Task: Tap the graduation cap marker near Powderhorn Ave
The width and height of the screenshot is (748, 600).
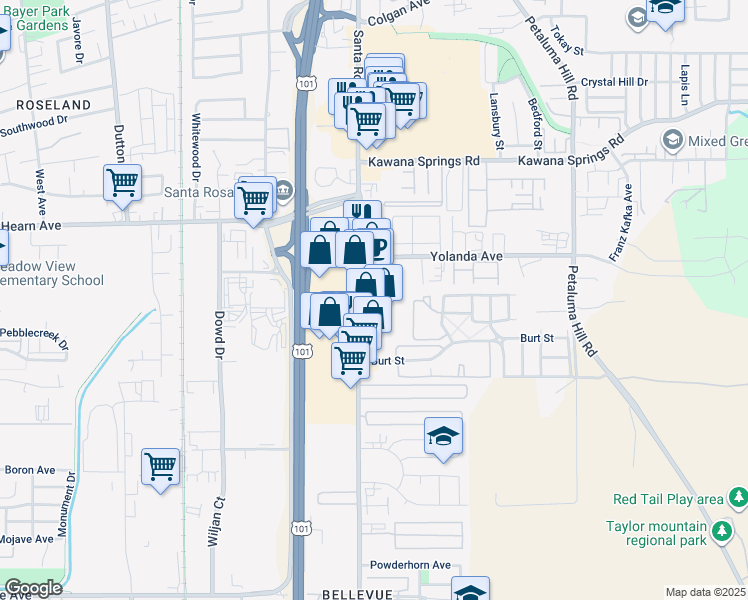Action: [x=470, y=590]
